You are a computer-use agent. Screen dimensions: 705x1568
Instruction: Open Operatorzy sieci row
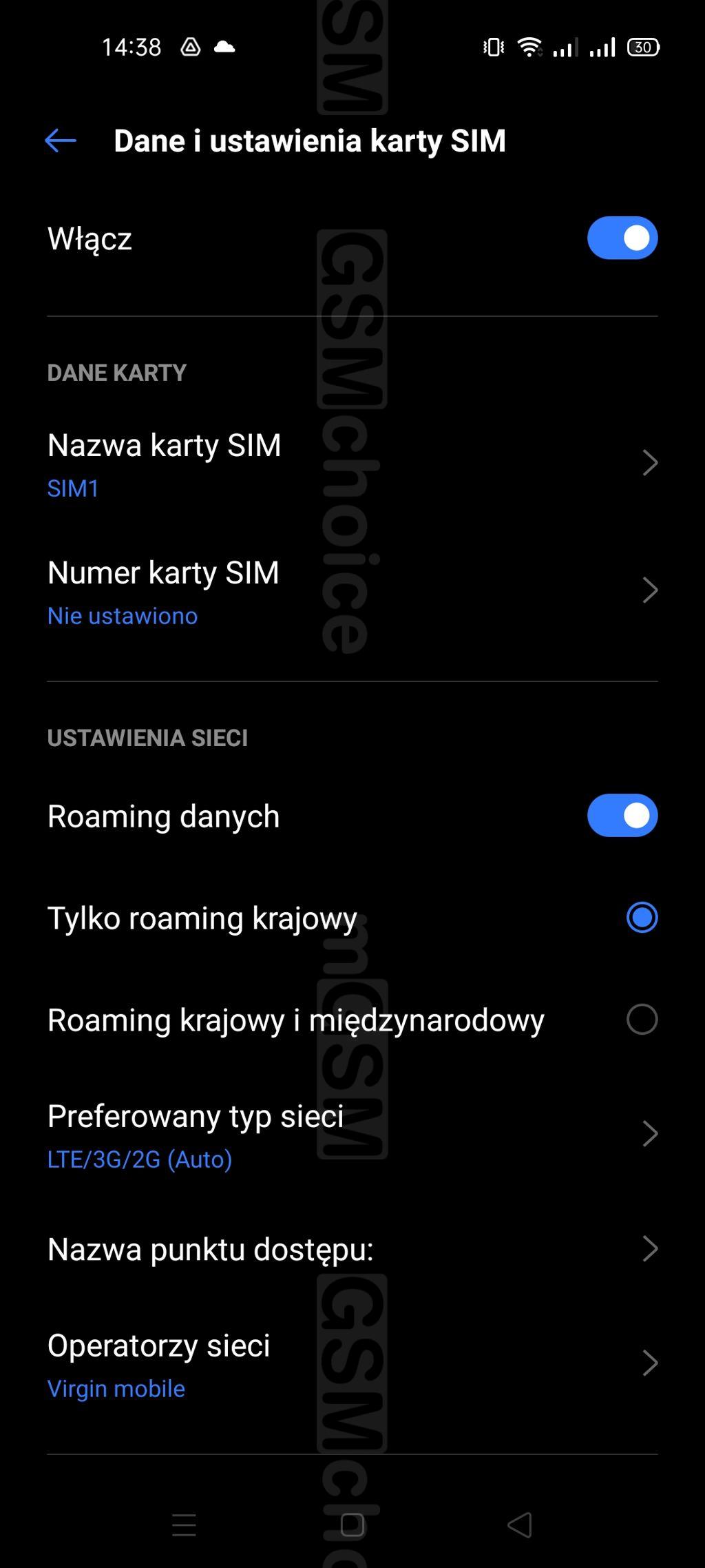click(352, 1364)
